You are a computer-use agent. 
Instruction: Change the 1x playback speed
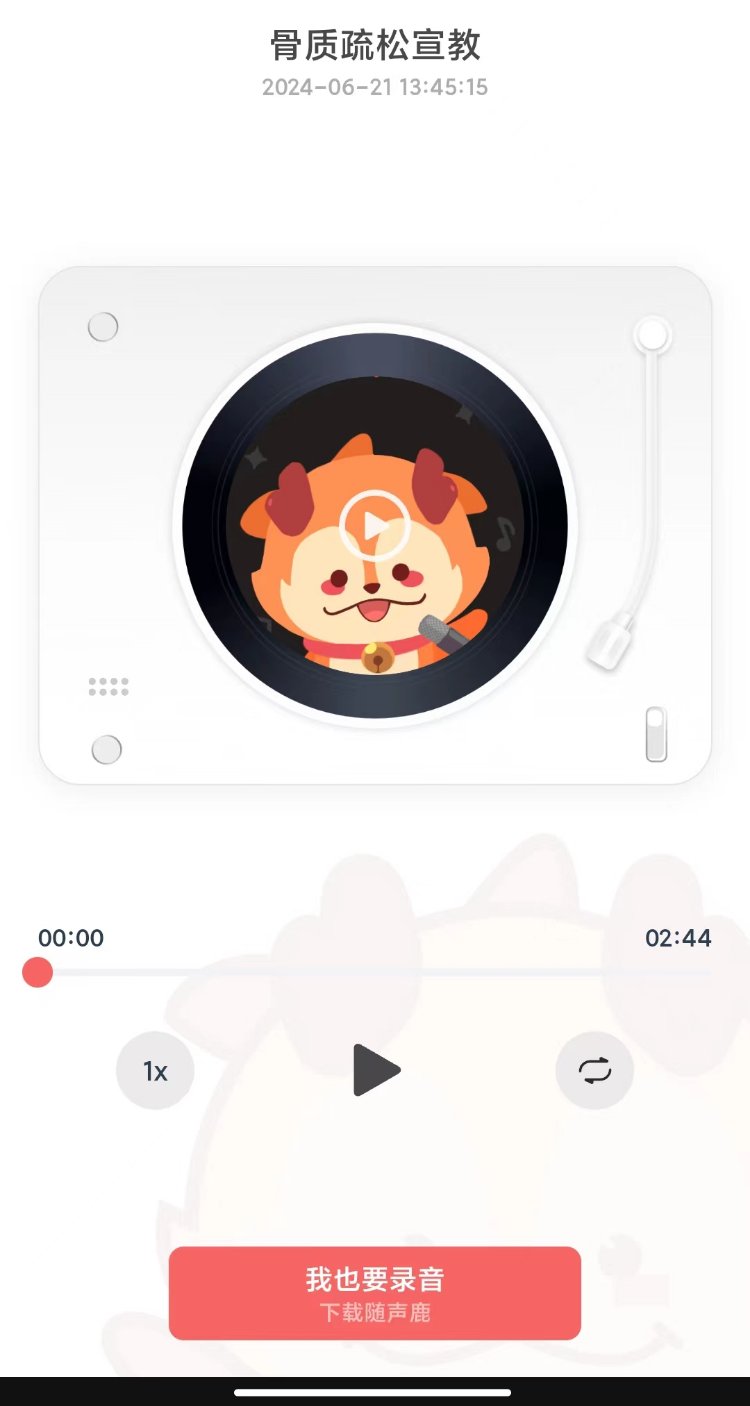coord(155,1071)
